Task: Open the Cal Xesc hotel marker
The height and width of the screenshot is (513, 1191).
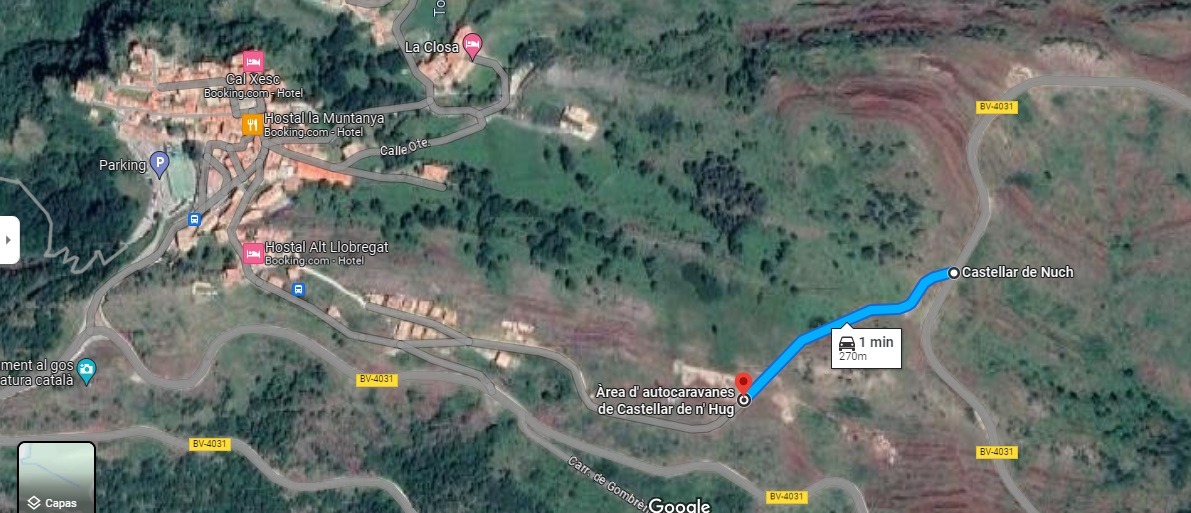Action: click(x=253, y=62)
